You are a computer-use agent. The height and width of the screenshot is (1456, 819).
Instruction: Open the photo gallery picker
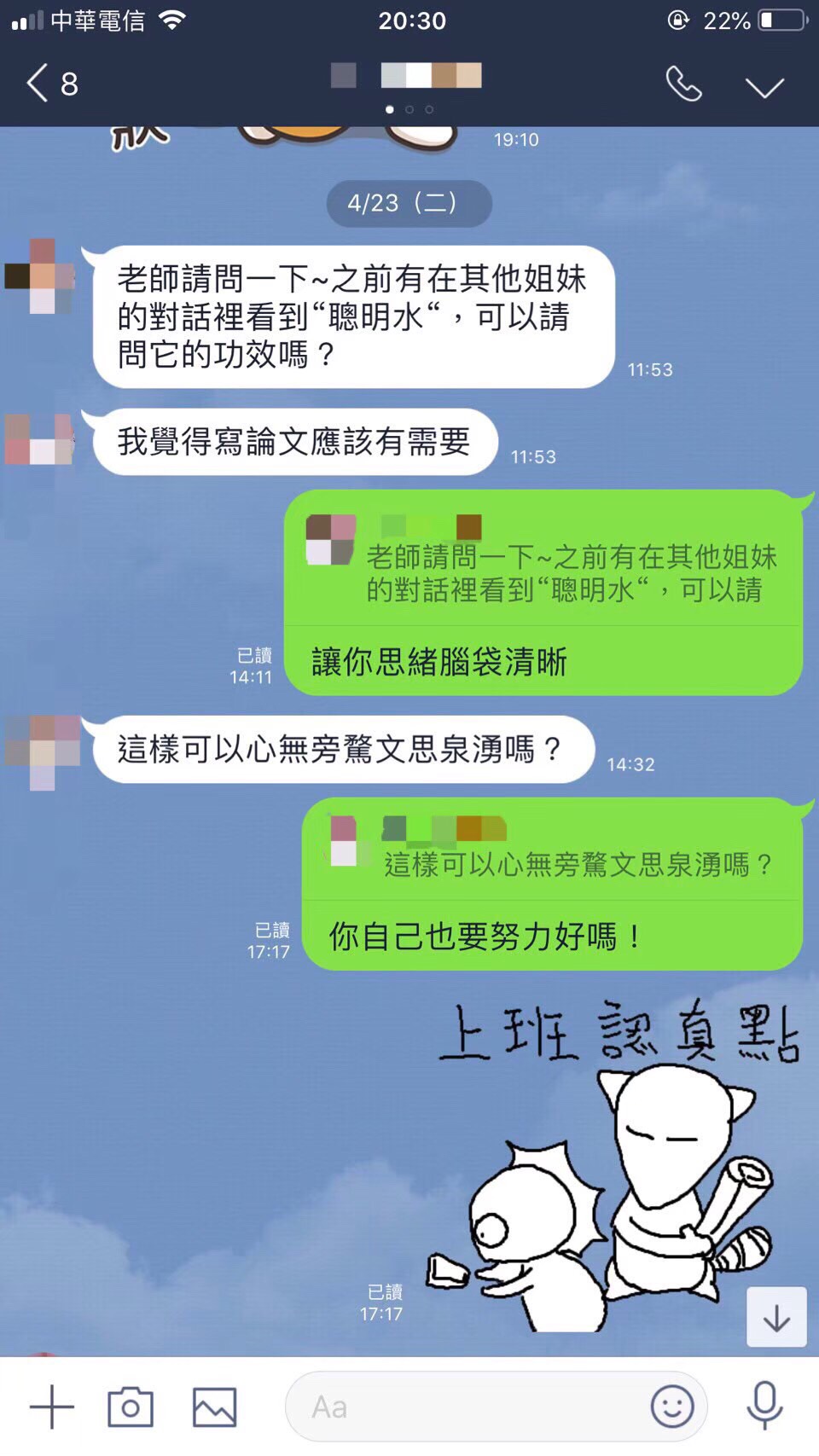pyautogui.click(x=214, y=1407)
